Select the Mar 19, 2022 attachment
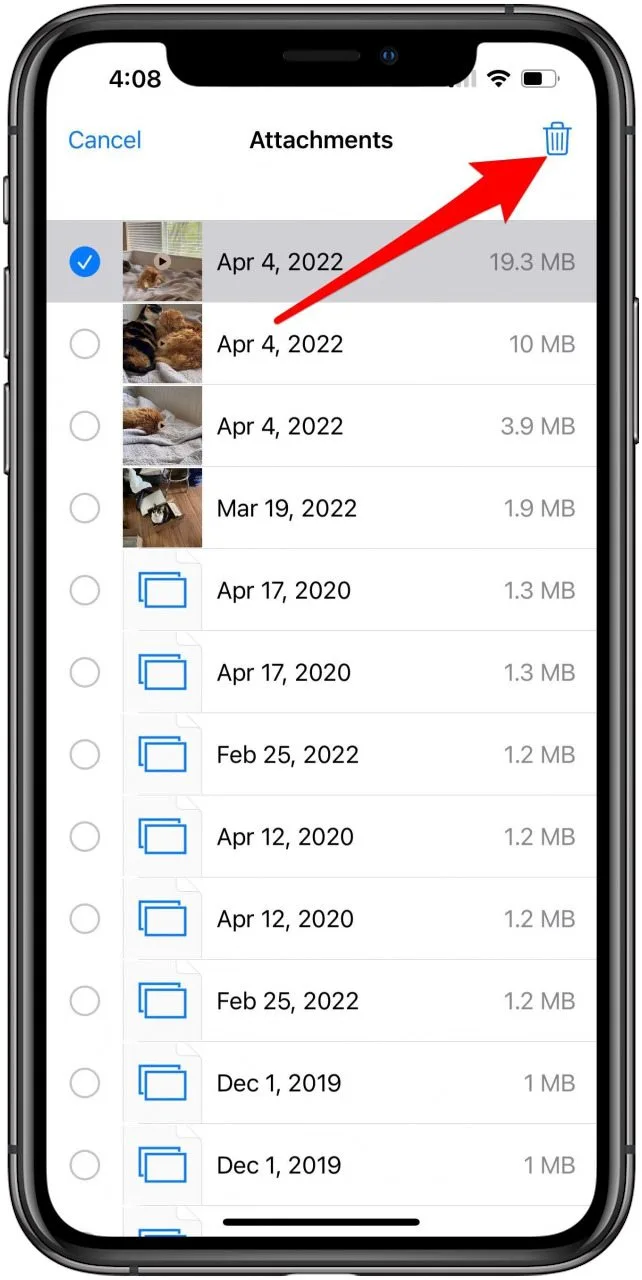Viewport: 642px width, 1280px height. 85,508
